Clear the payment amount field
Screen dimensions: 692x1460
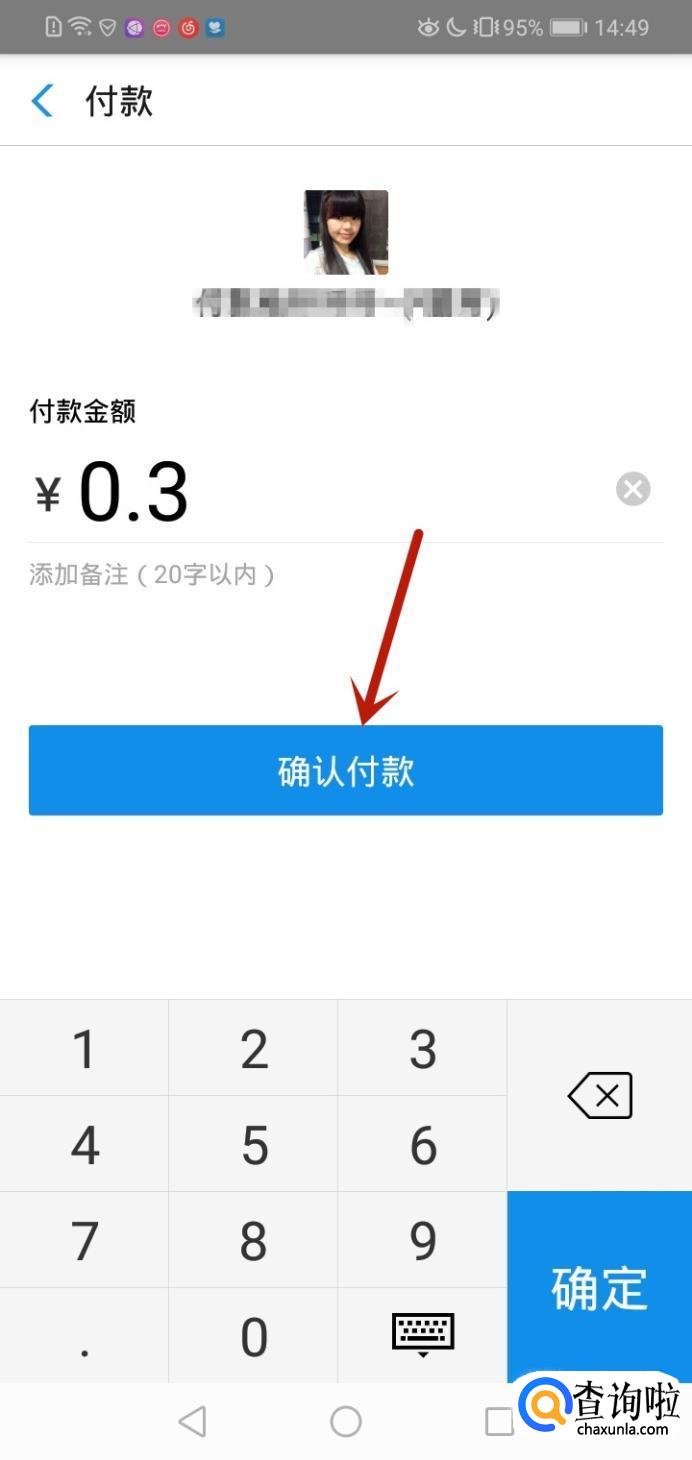[x=632, y=489]
